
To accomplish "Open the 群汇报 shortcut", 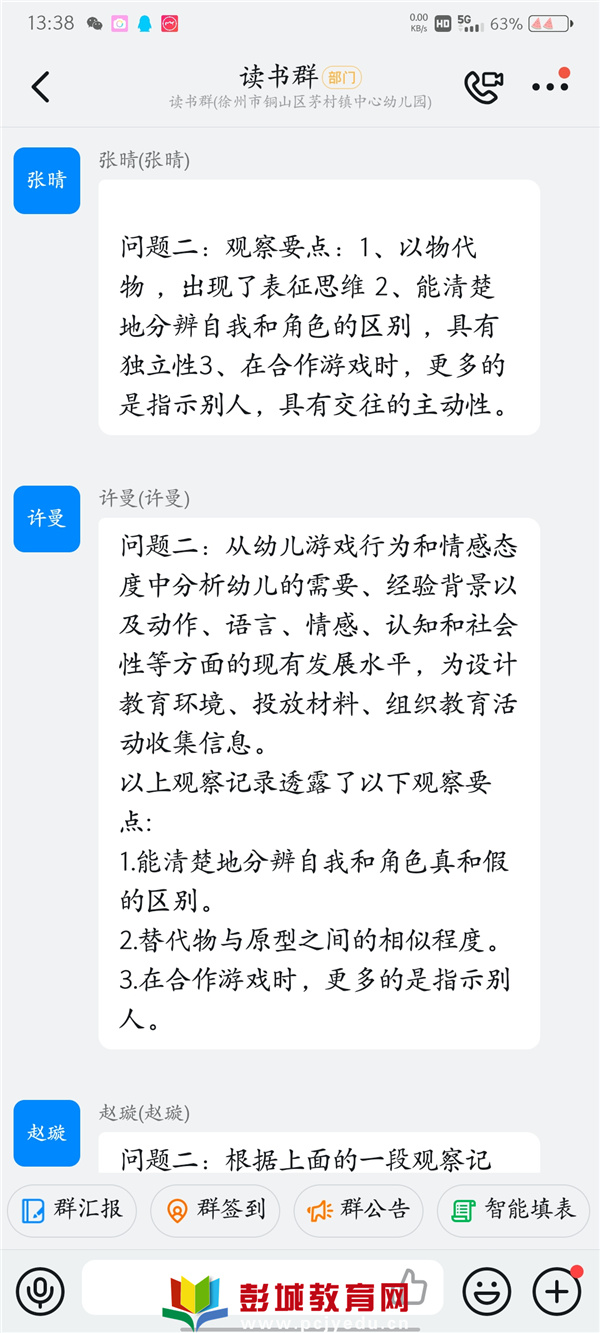I will (x=72, y=1210).
